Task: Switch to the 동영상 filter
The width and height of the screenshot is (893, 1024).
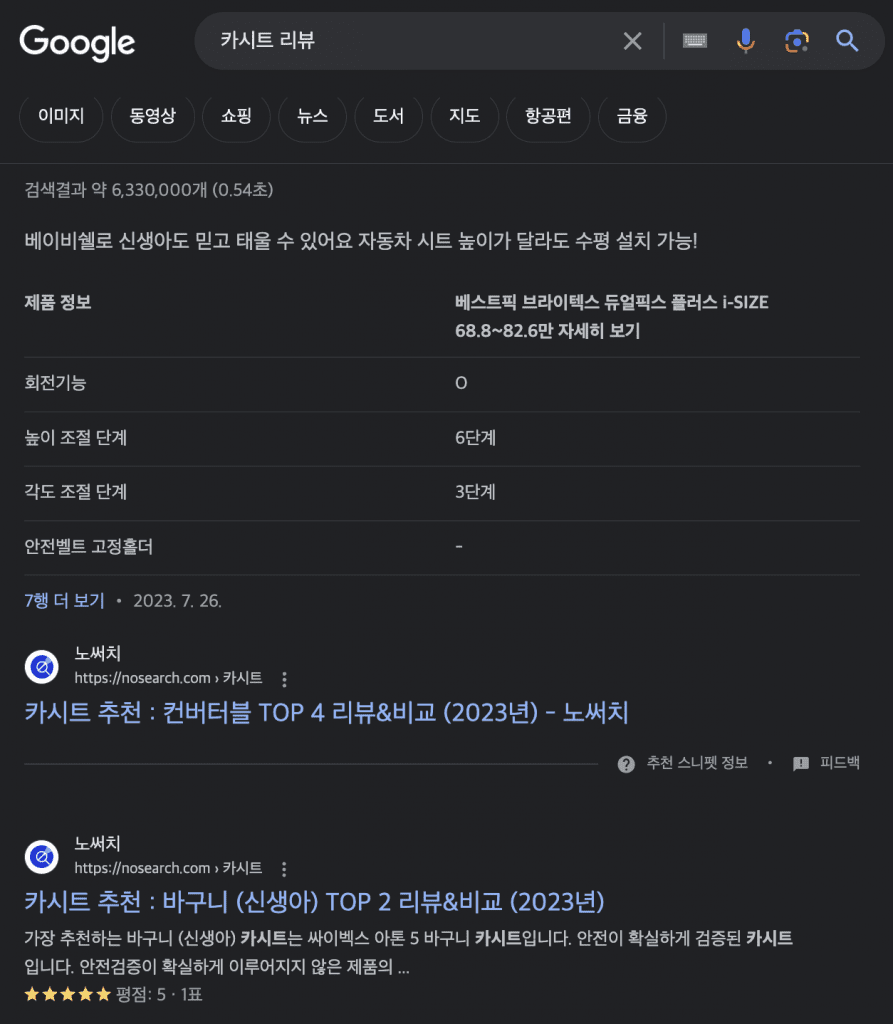Action: [152, 116]
